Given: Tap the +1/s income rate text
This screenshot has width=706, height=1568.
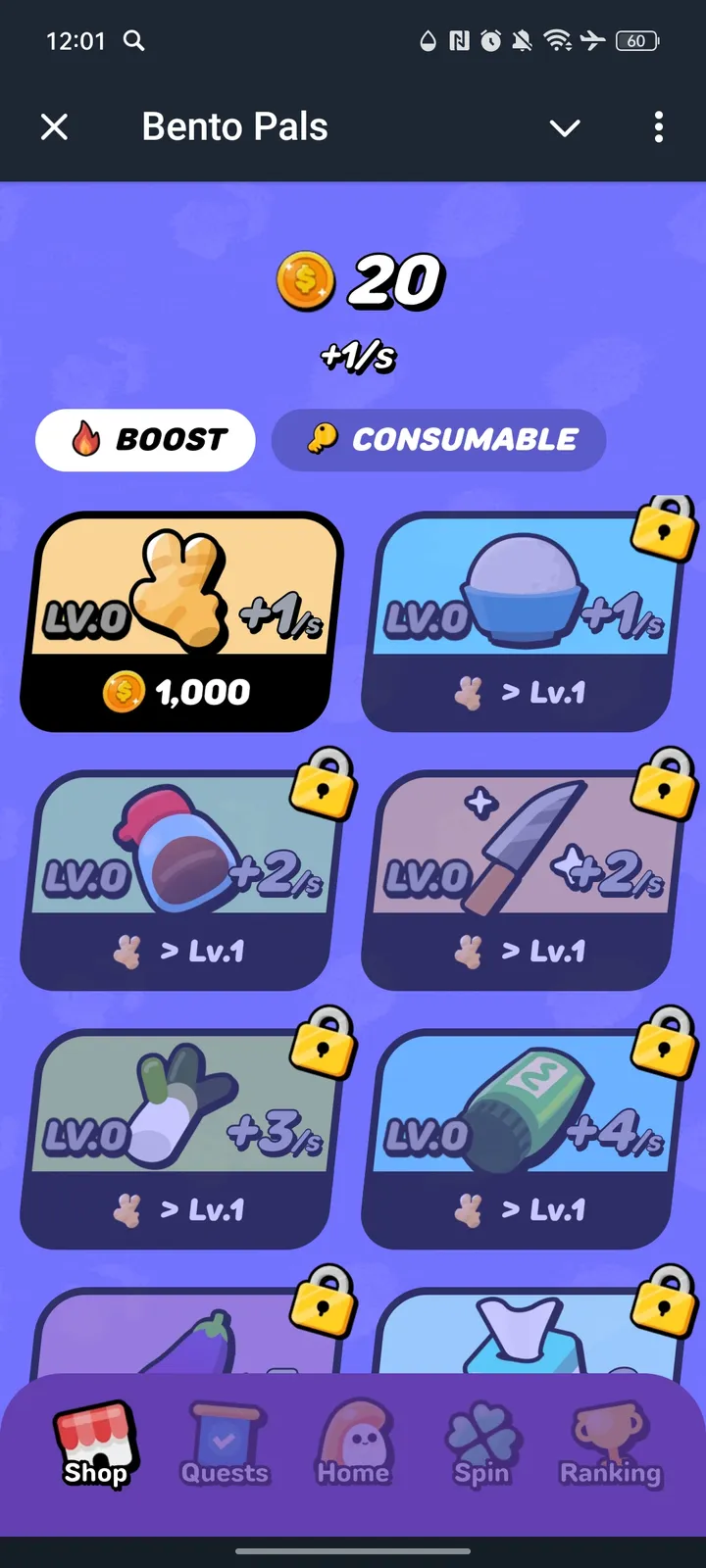Looking at the screenshot, I should click(x=356, y=358).
